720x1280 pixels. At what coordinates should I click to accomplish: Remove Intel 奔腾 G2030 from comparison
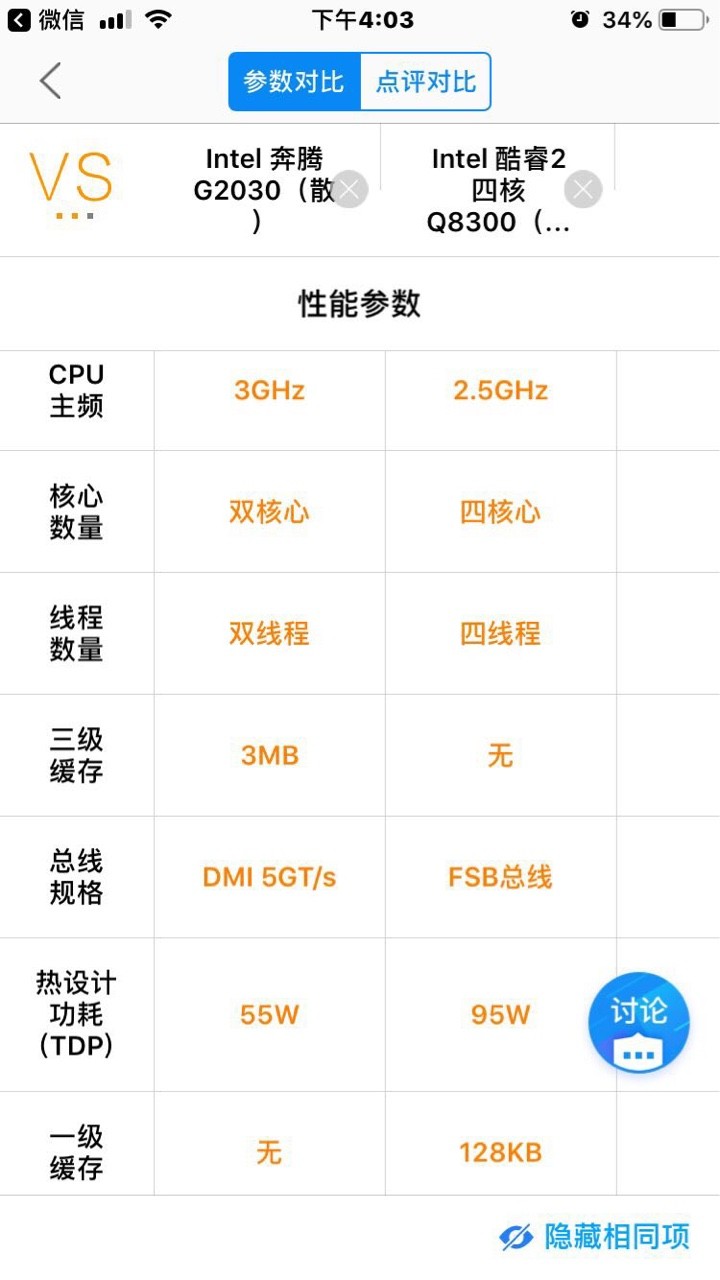coord(349,188)
